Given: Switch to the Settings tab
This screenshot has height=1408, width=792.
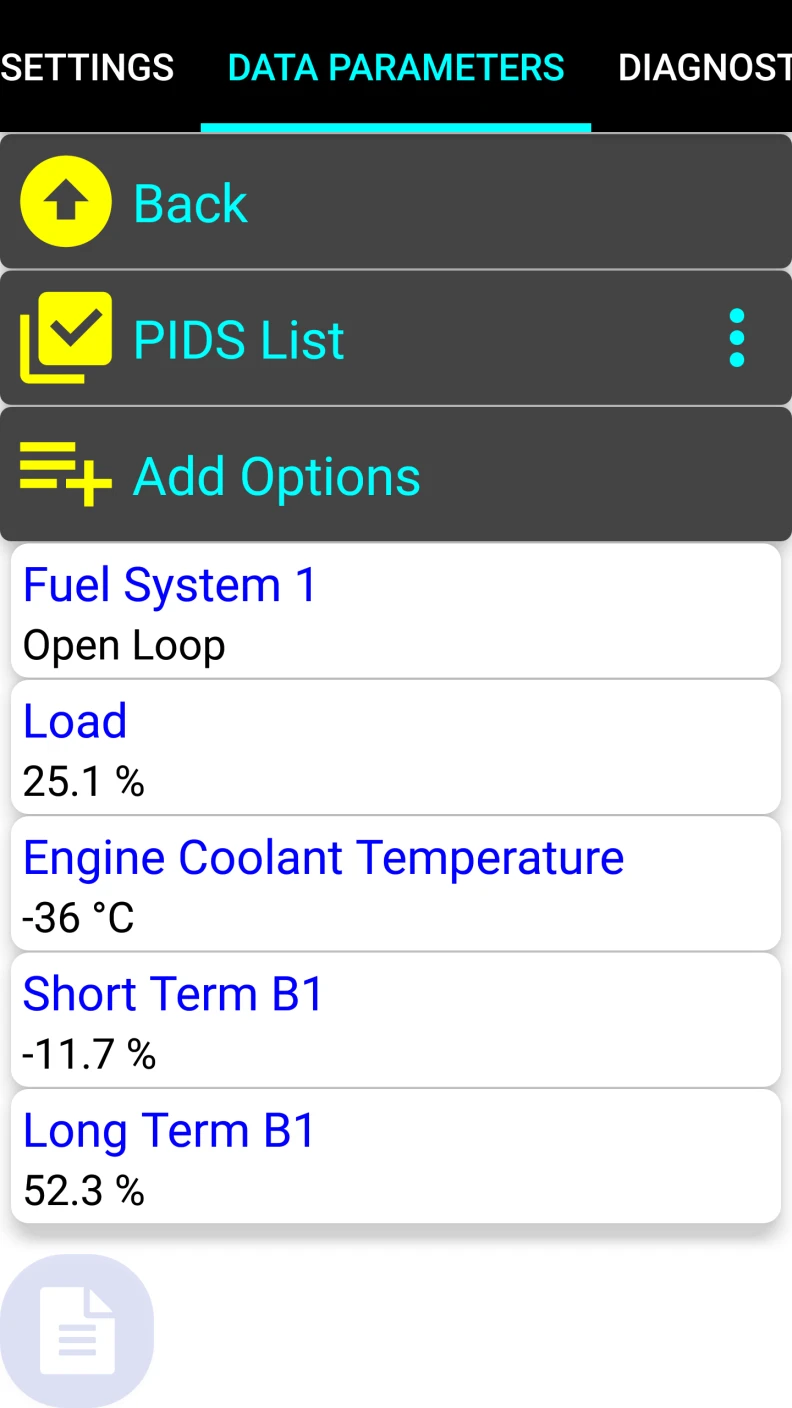Looking at the screenshot, I should [x=88, y=67].
